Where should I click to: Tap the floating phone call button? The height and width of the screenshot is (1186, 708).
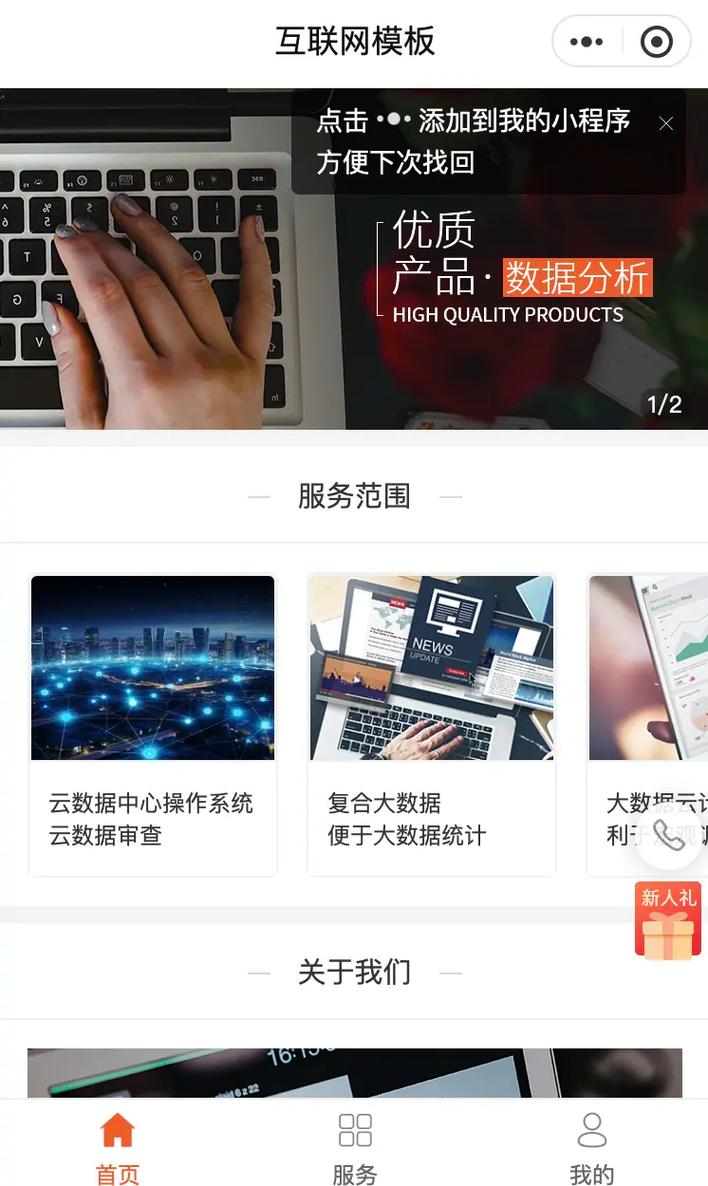click(669, 836)
